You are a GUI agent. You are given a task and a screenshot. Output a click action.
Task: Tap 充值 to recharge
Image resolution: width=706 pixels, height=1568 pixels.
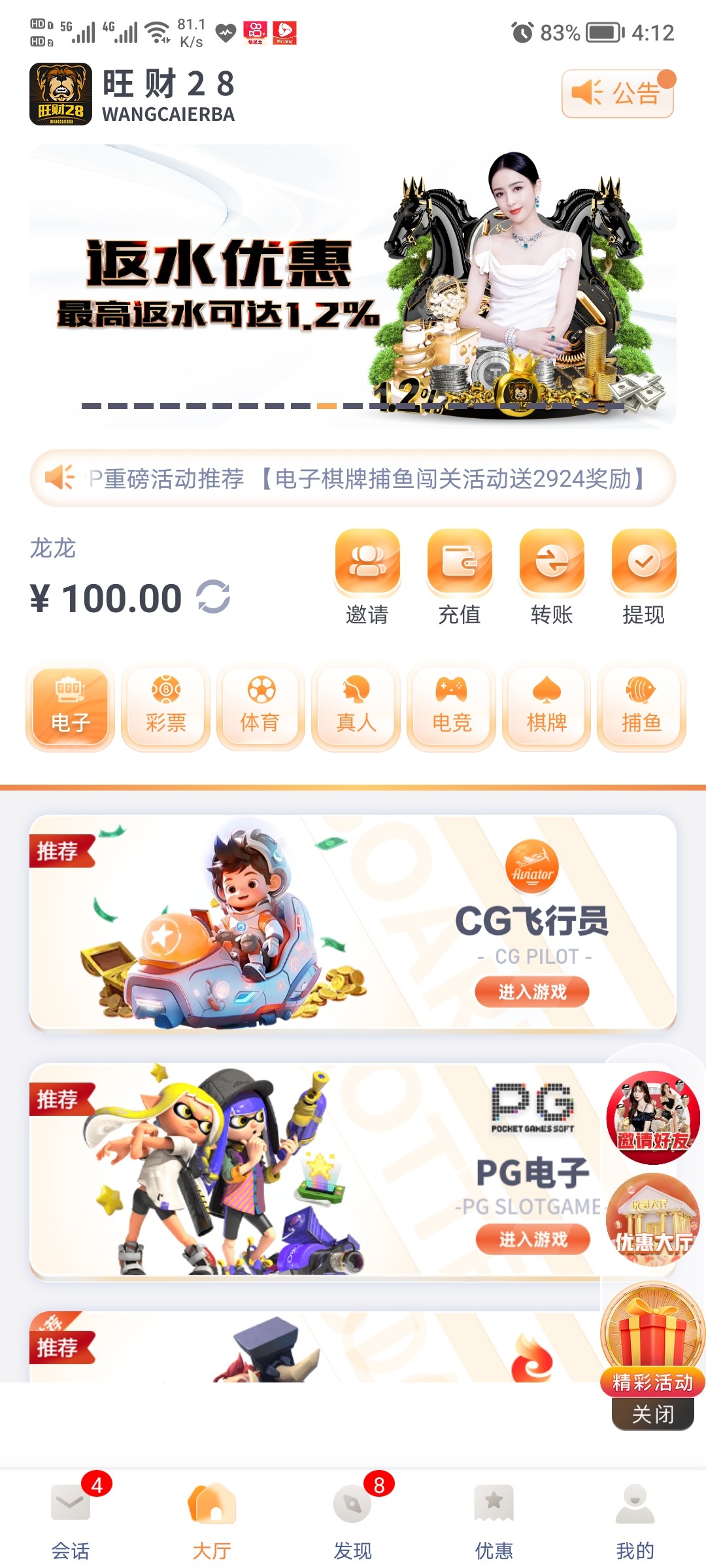460,576
